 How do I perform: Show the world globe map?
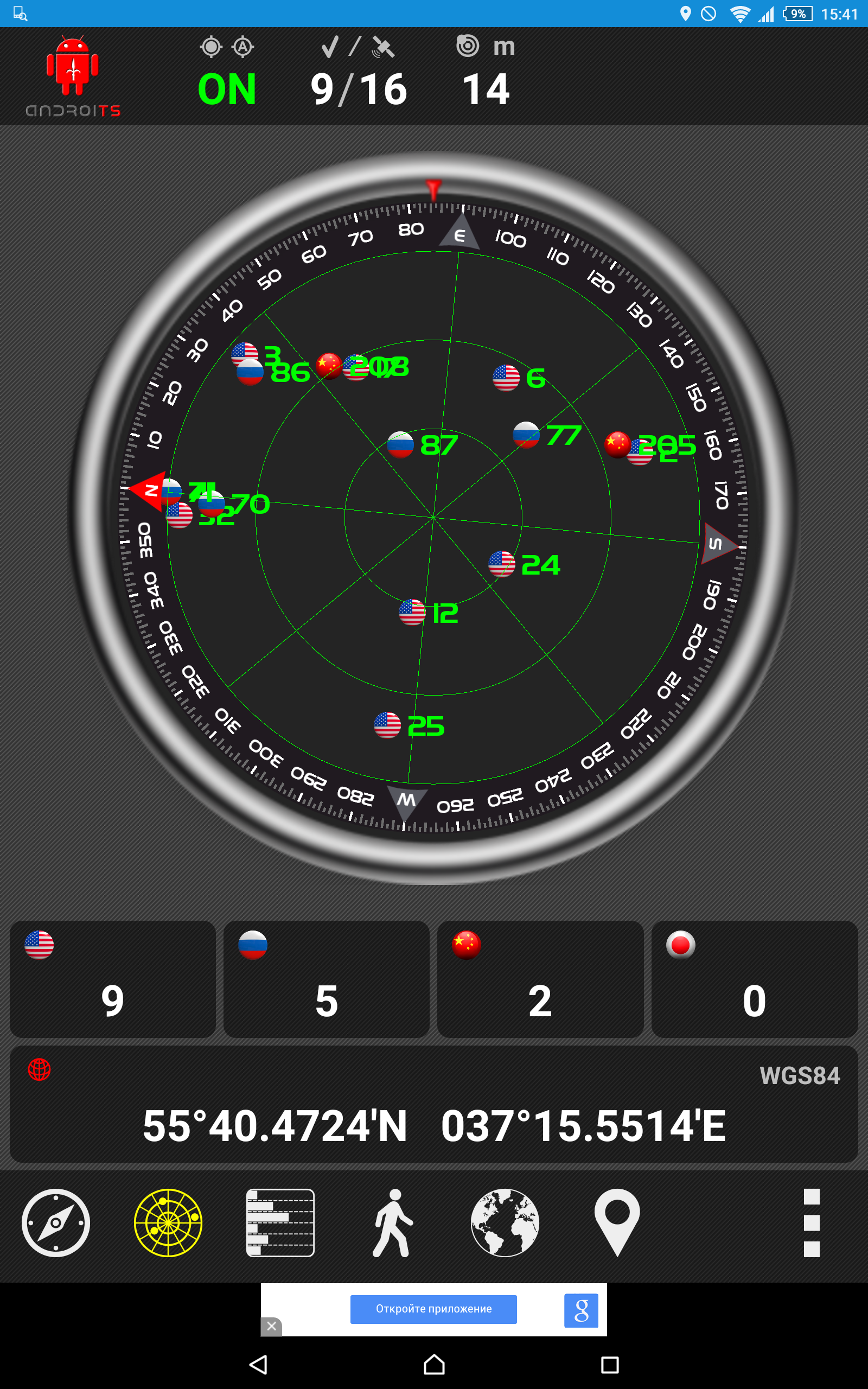pos(505,1222)
